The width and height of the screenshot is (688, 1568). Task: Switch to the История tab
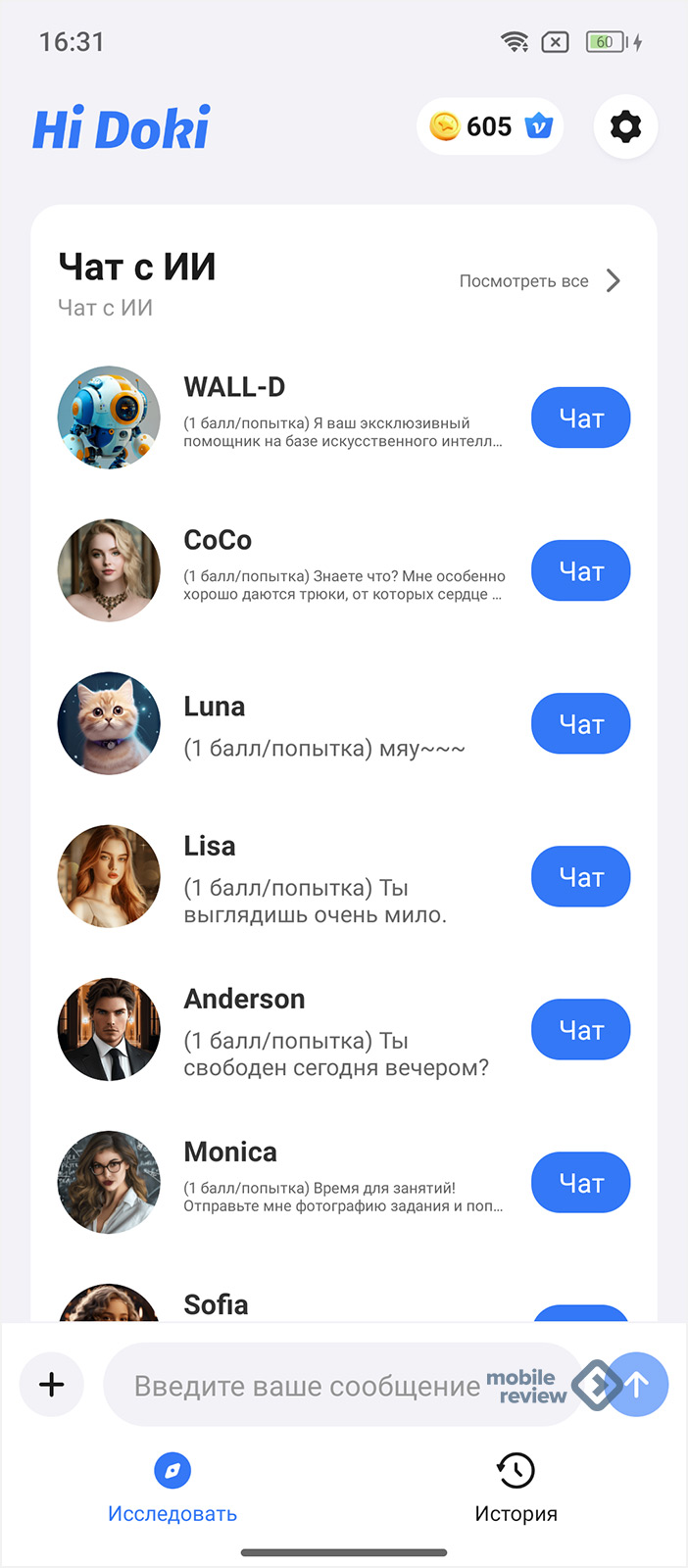(x=516, y=1488)
